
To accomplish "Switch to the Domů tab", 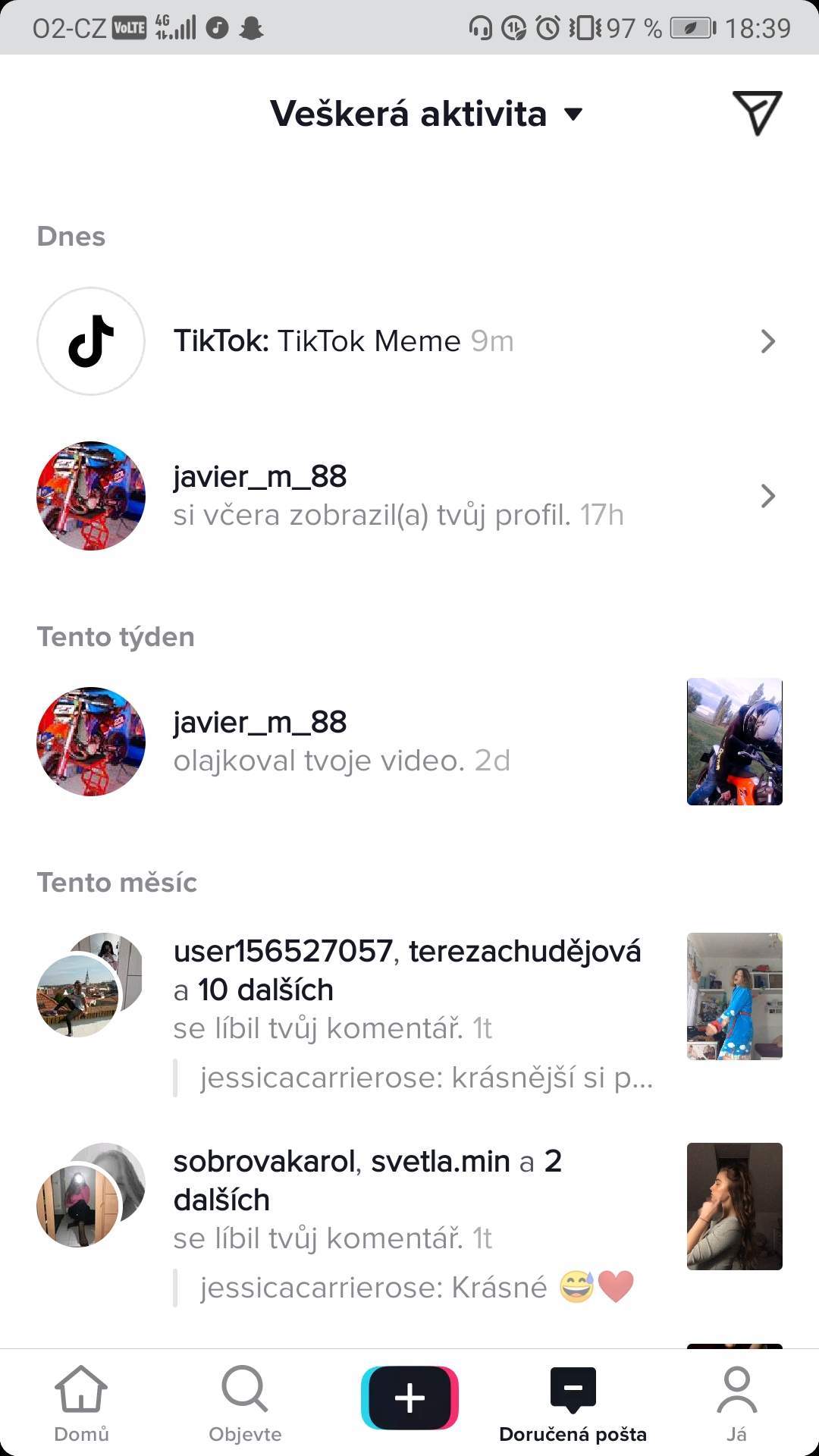I will click(x=81, y=1403).
